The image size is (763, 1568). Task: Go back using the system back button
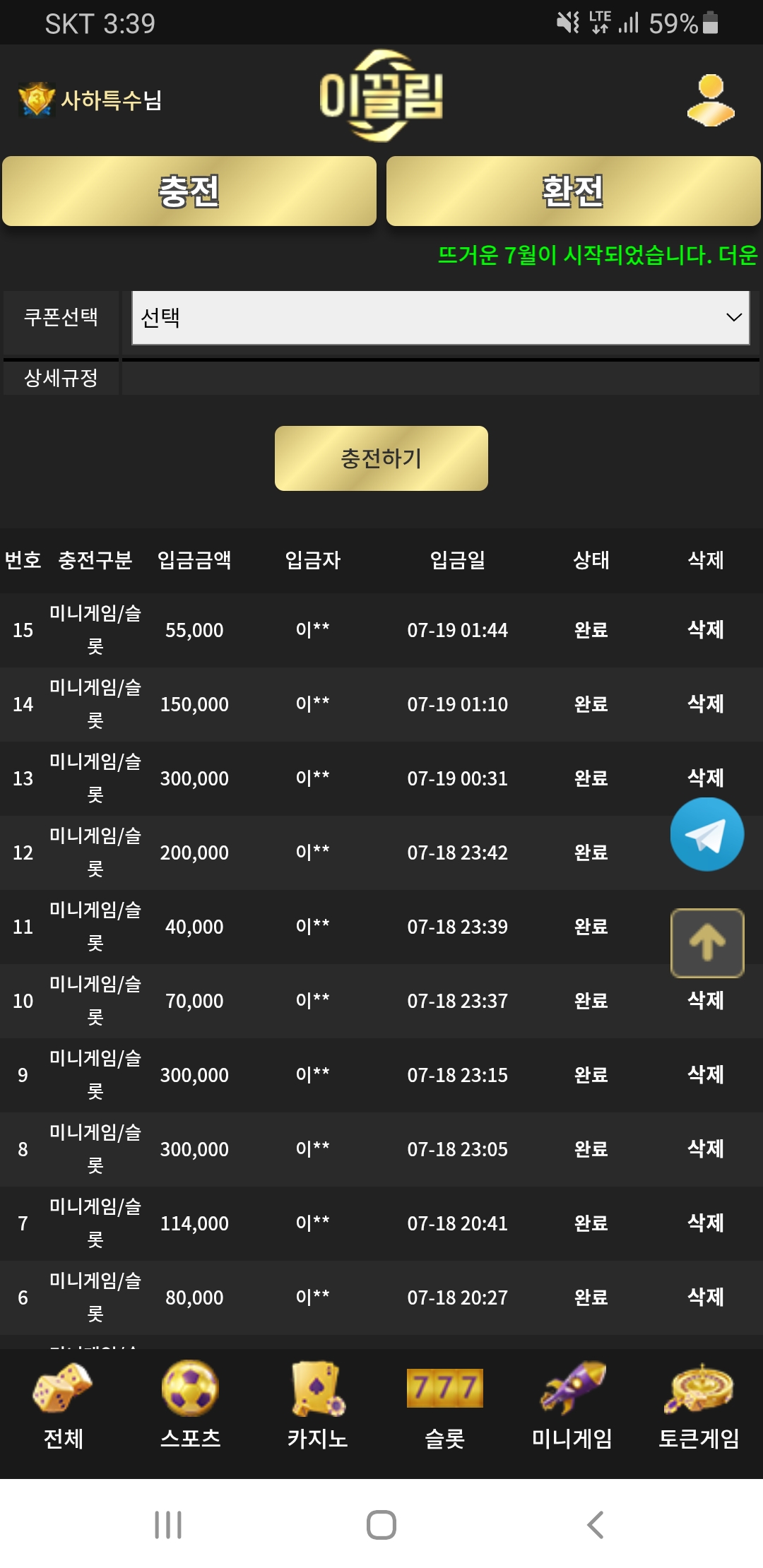click(595, 1524)
